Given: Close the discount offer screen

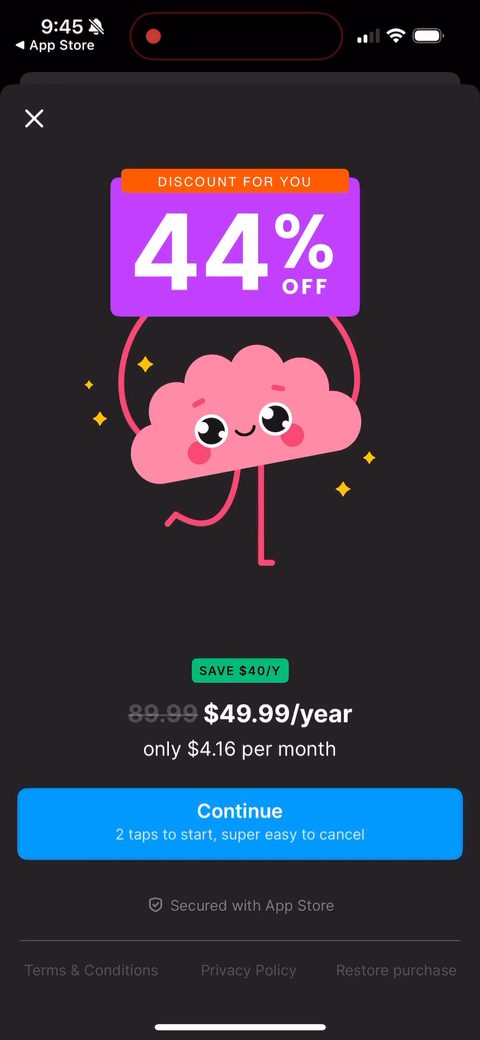Looking at the screenshot, I should pos(34,119).
